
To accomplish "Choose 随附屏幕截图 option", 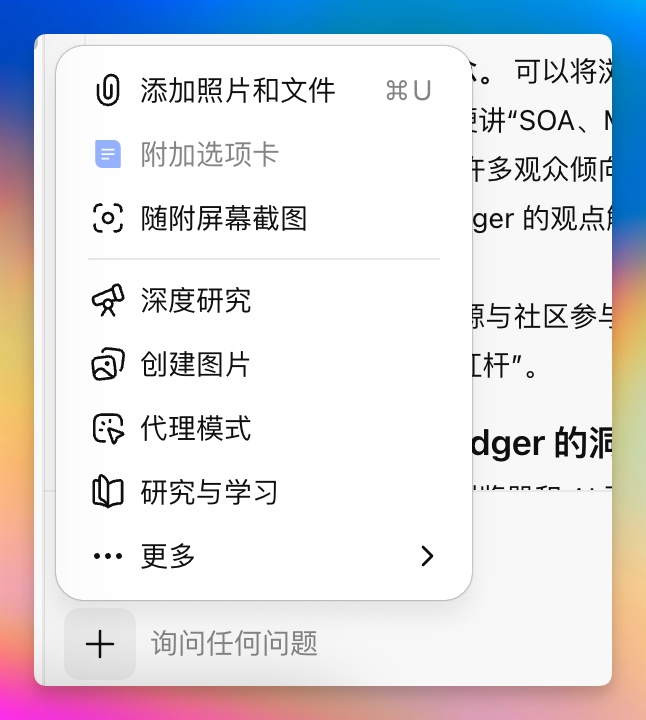I will (223, 218).
